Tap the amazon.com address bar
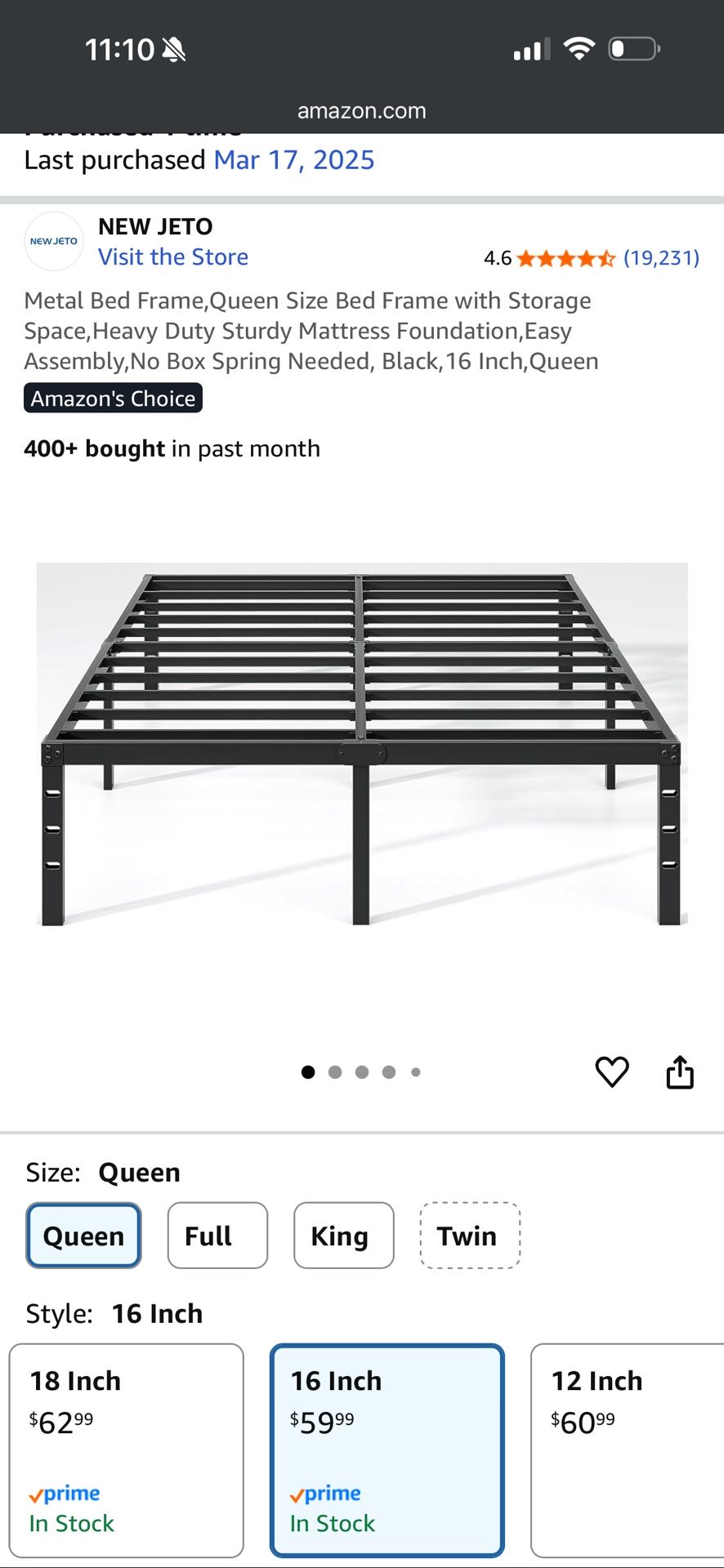724x1568 pixels. click(x=362, y=111)
